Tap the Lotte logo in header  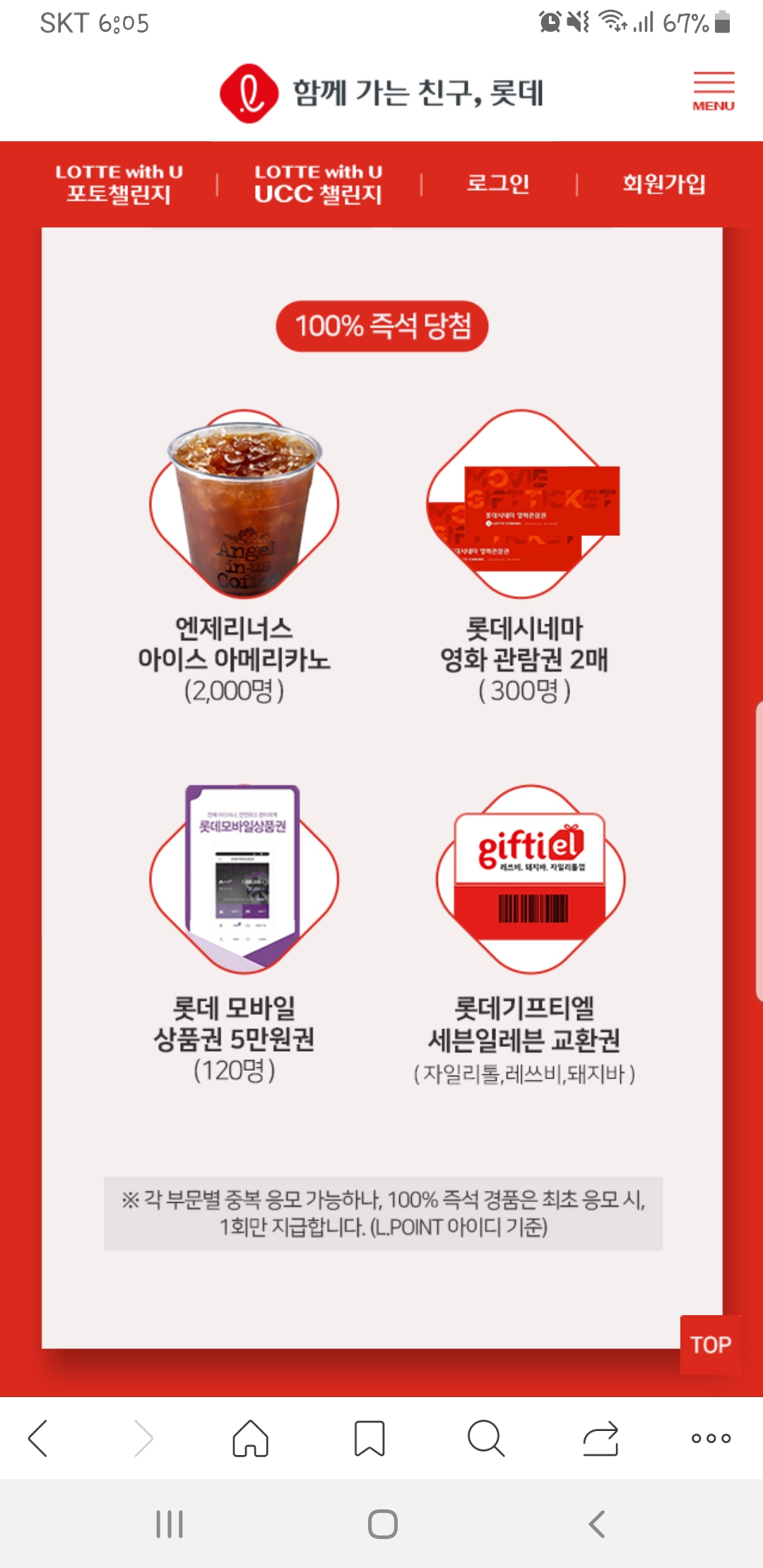249,93
